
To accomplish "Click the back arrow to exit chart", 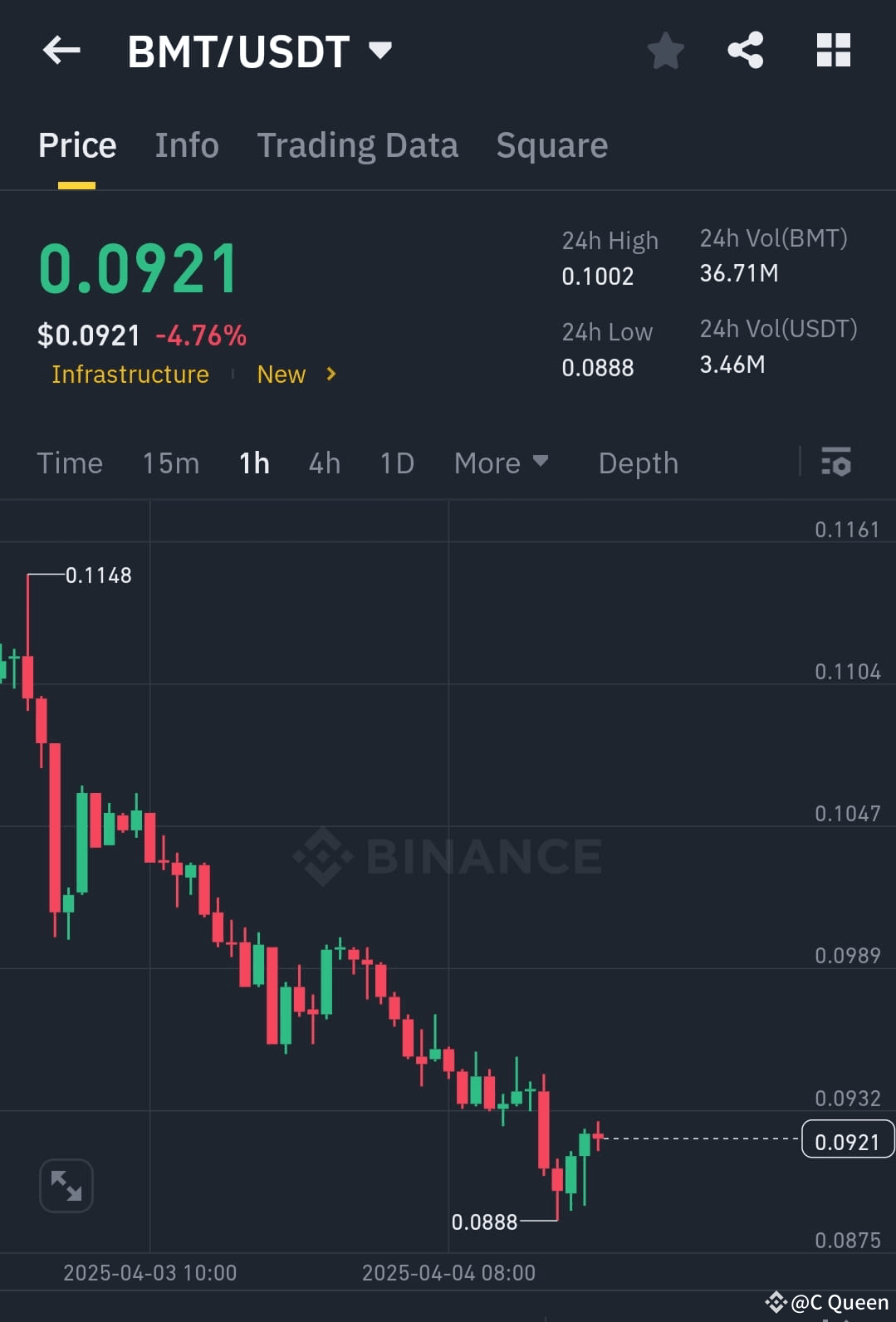I will [x=61, y=50].
